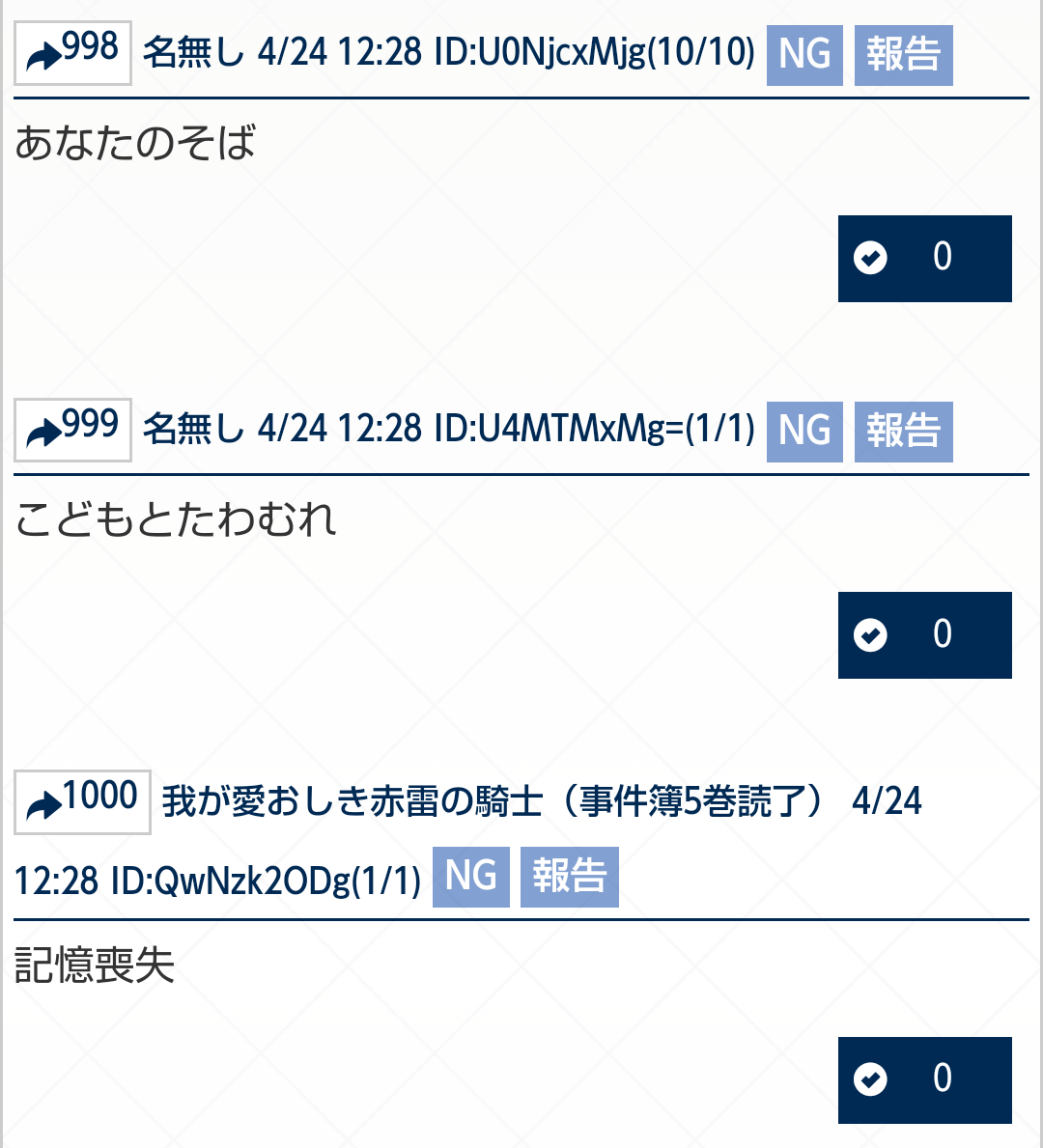Image resolution: width=1043 pixels, height=1148 pixels.
Task: Report post 999 via 報告
Action: pyautogui.click(x=903, y=431)
